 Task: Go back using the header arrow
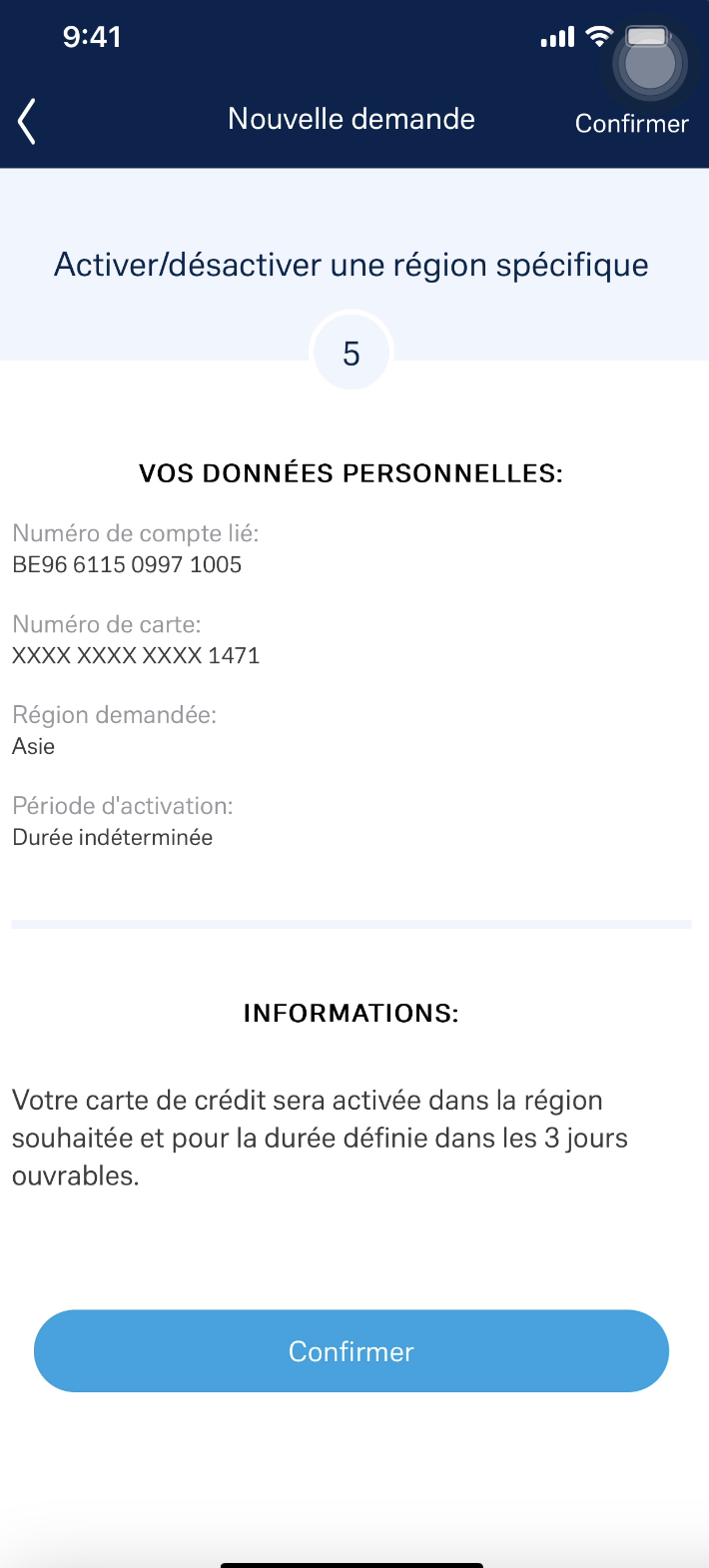pos(27,122)
